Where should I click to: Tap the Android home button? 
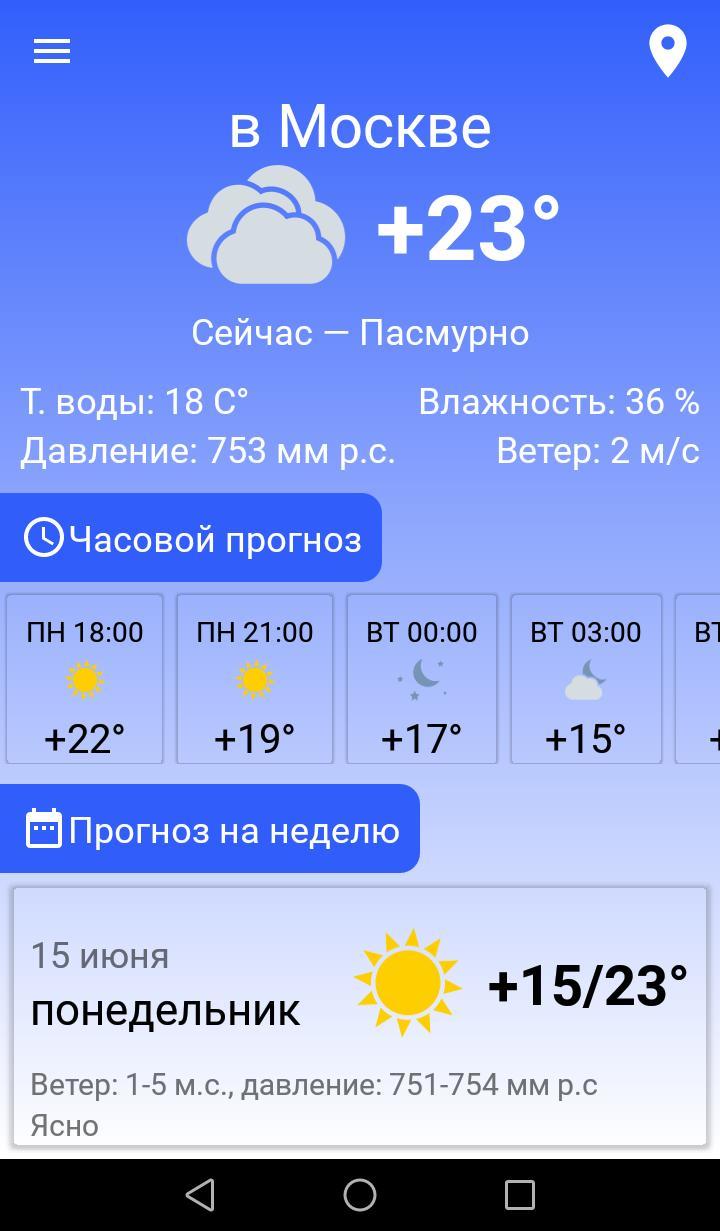pyautogui.click(x=360, y=1194)
